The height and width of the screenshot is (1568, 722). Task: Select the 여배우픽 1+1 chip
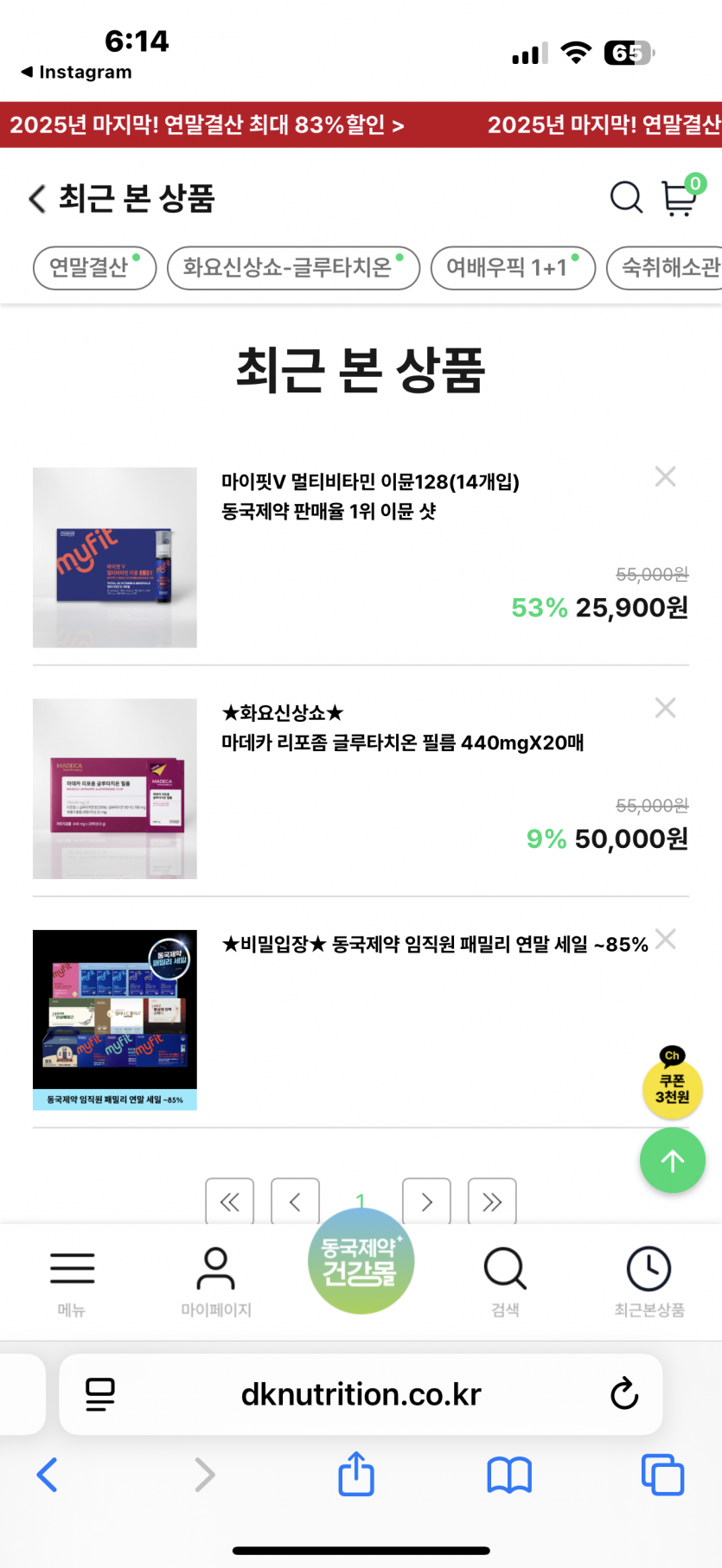pos(512,267)
